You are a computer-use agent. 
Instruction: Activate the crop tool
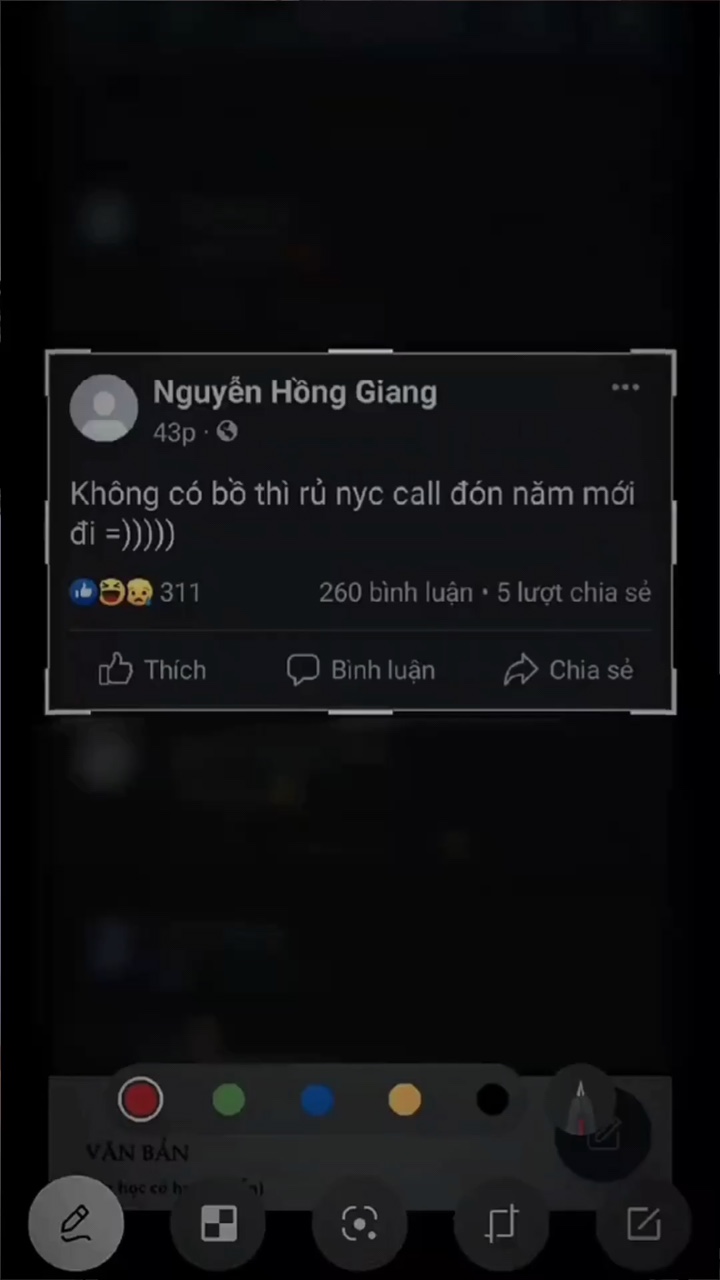[x=501, y=1223]
